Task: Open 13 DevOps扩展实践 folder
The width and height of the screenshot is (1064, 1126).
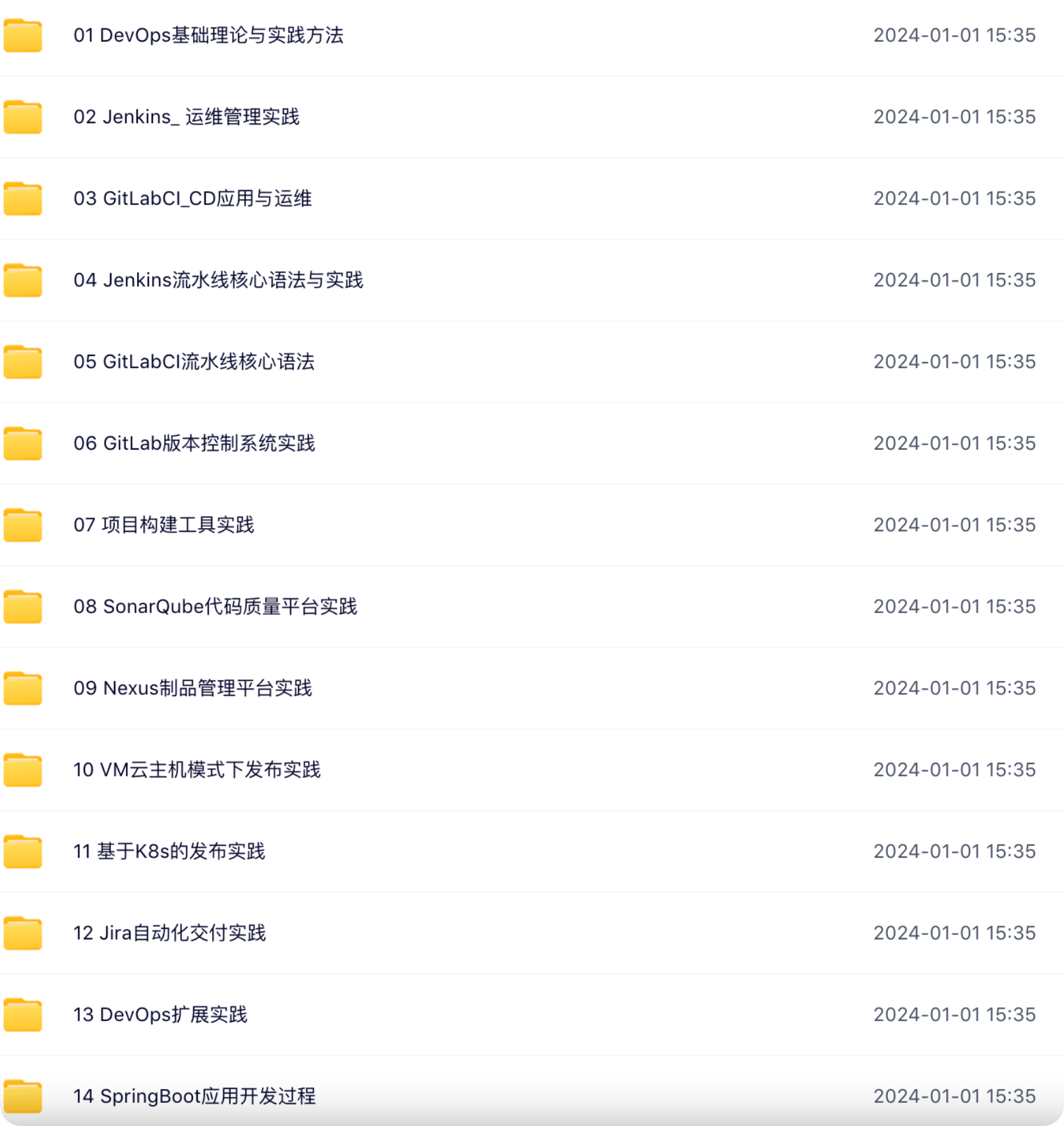Action: (x=160, y=1015)
